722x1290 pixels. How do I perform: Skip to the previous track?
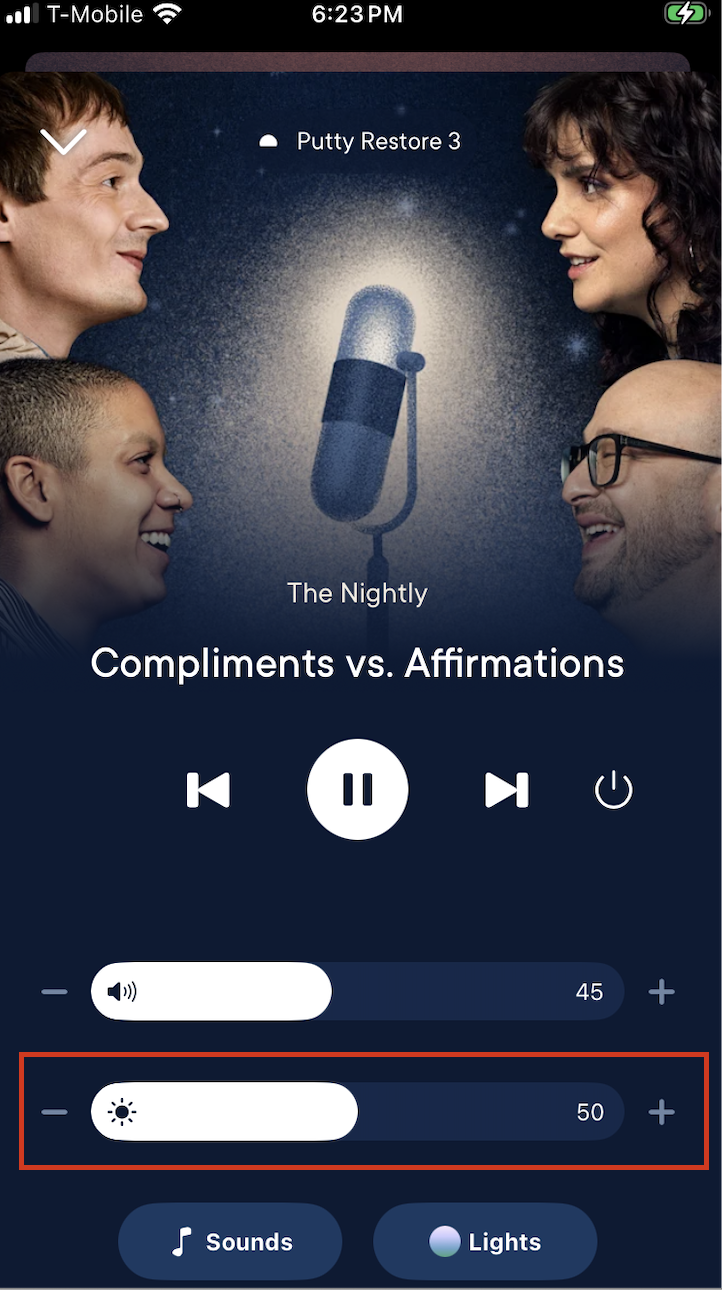pos(208,790)
